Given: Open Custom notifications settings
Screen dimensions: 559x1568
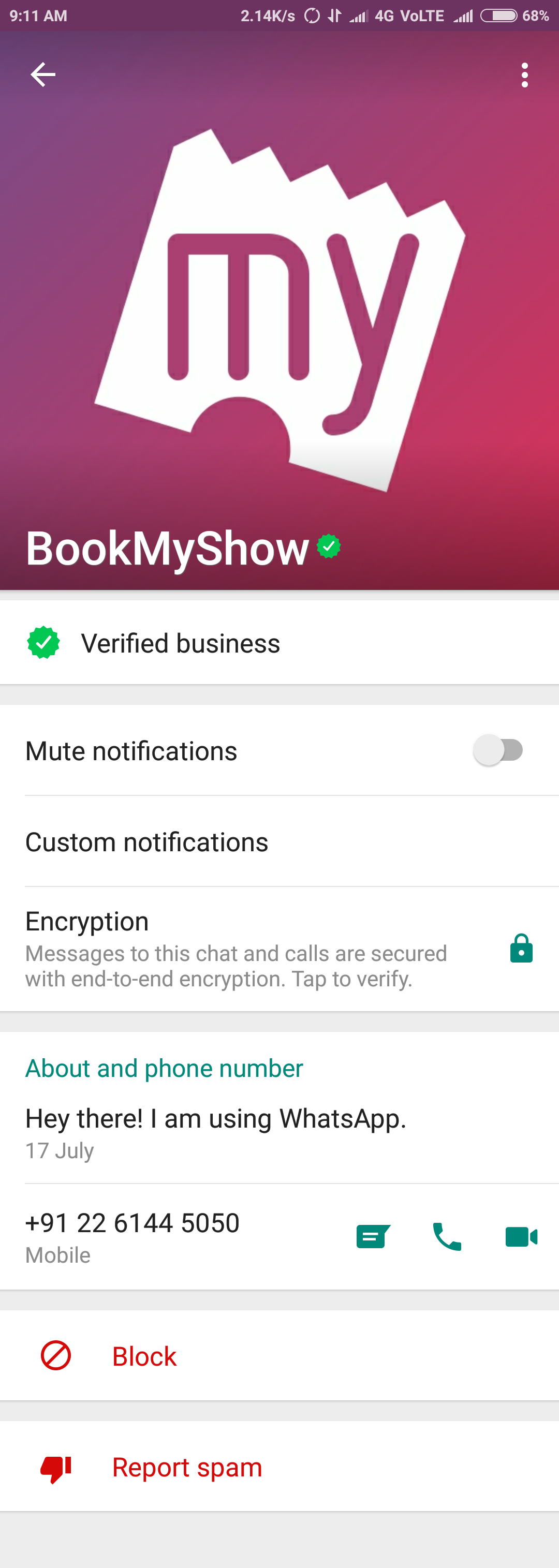Looking at the screenshot, I should click(x=146, y=842).
